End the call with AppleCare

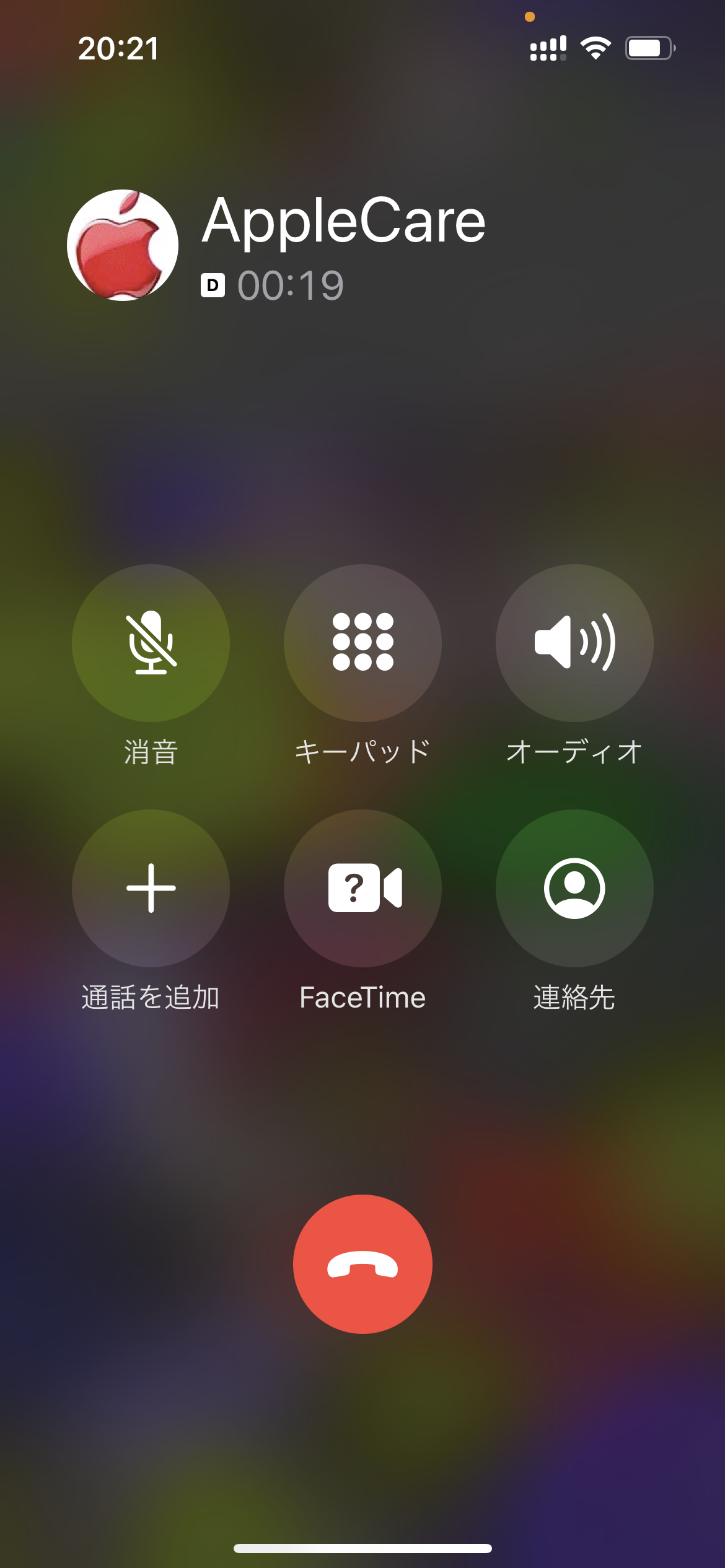coord(362,1264)
